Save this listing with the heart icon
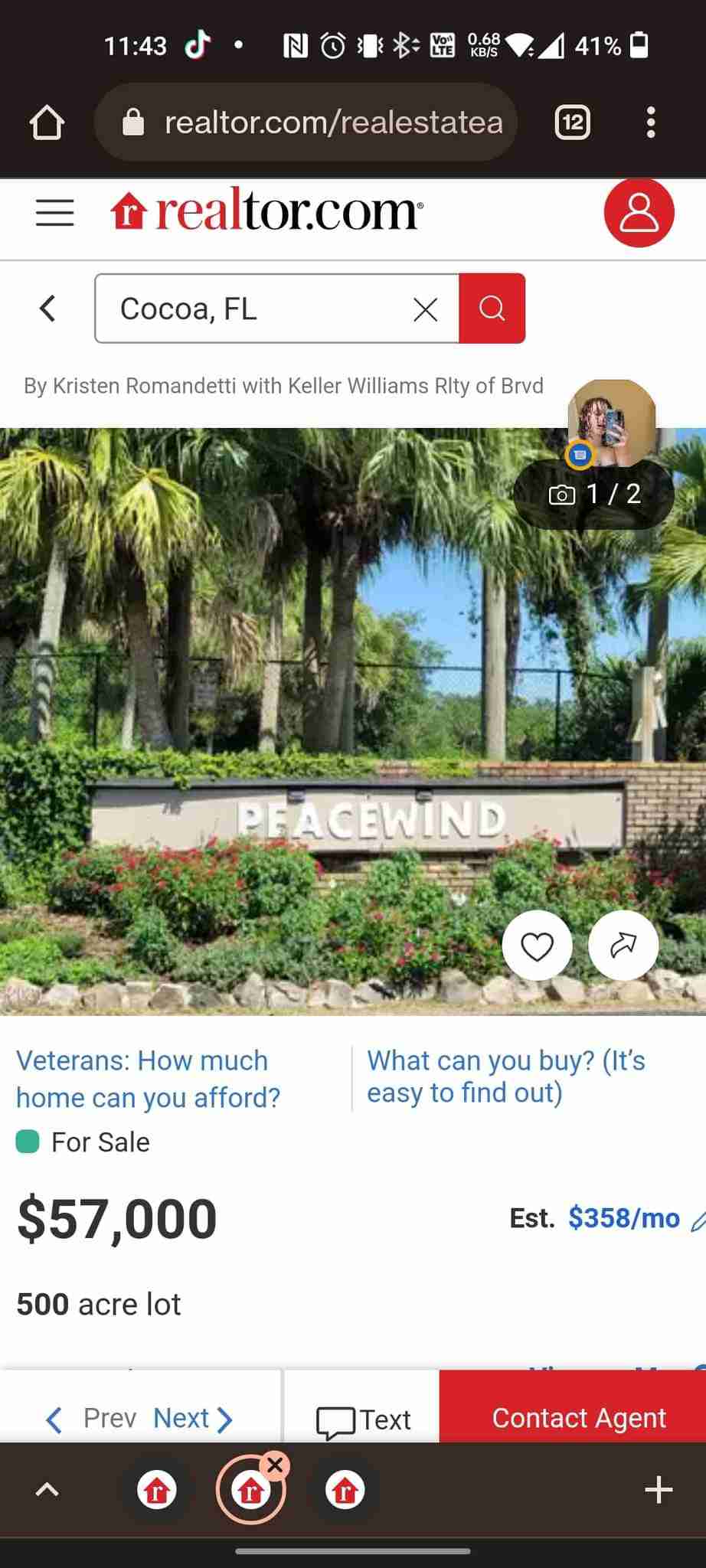This screenshot has width=706, height=1568. 537,946
